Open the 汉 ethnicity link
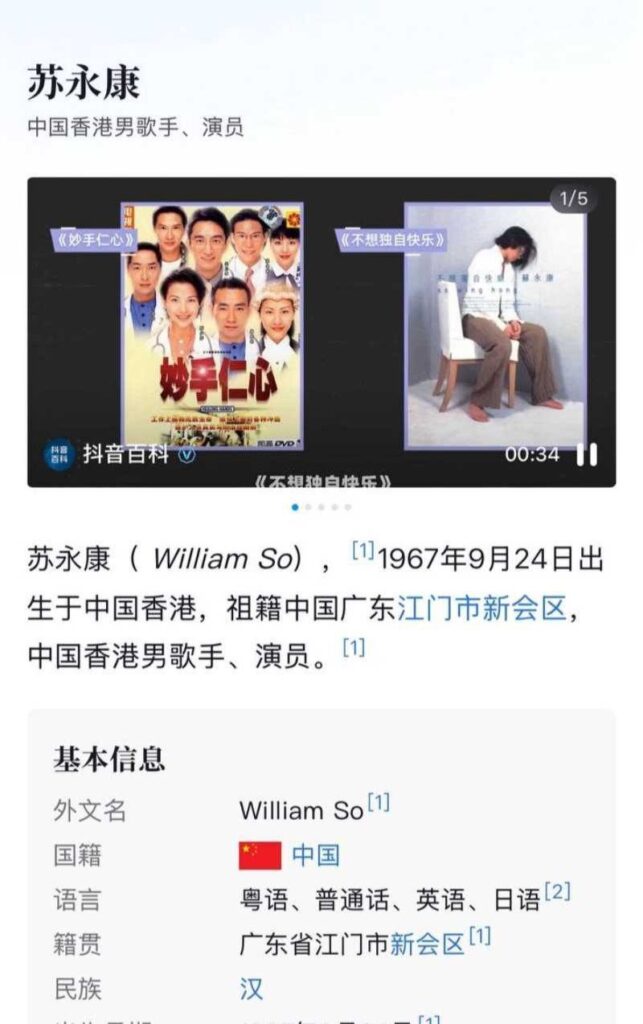Viewport: 643px width, 1024px height. (251, 989)
